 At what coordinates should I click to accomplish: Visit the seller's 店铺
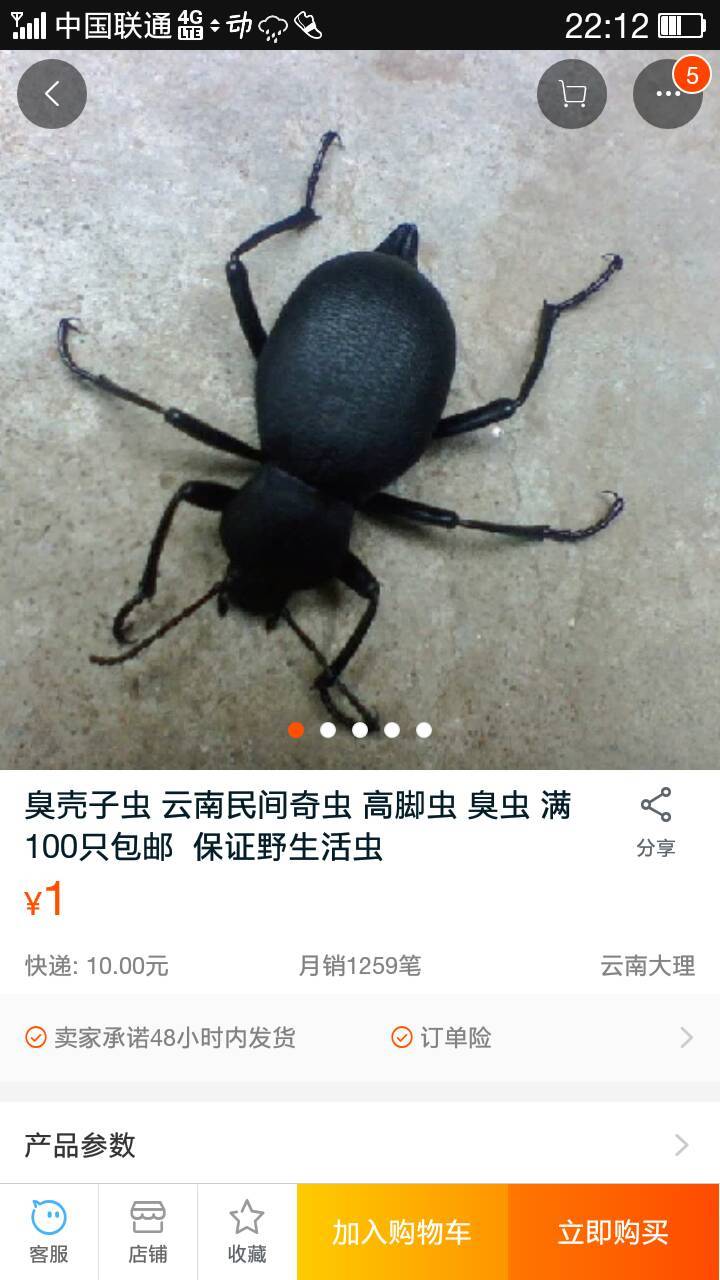coord(148,1232)
